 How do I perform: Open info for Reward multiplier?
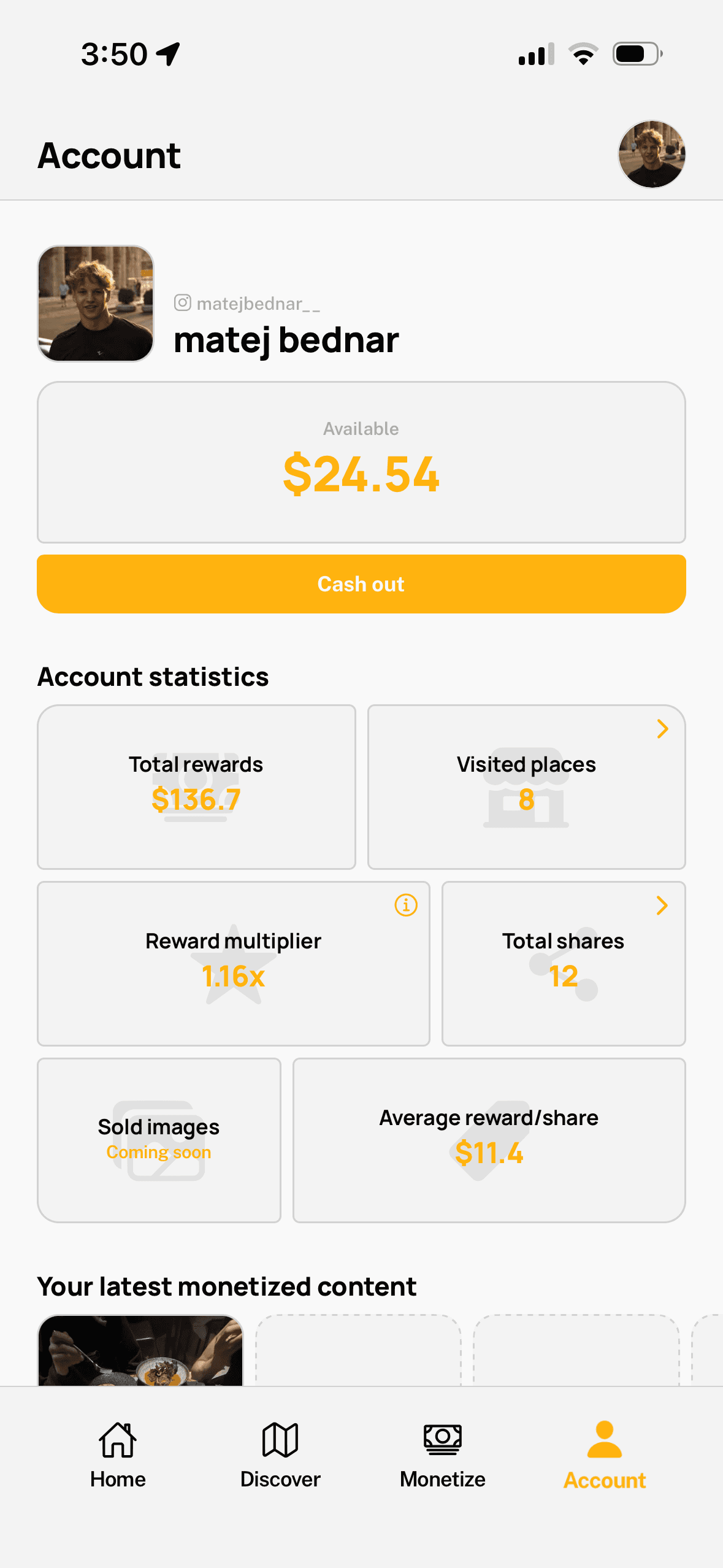pyautogui.click(x=407, y=904)
